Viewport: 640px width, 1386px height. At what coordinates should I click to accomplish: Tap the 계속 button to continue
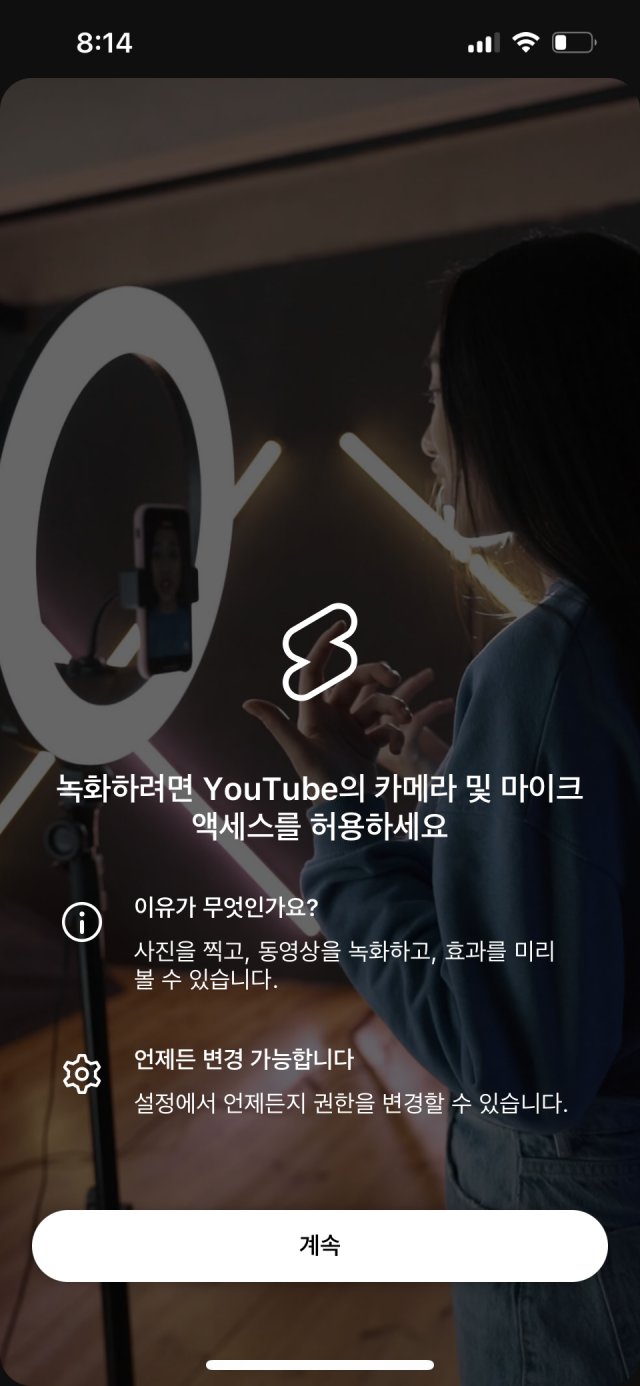click(x=320, y=1246)
